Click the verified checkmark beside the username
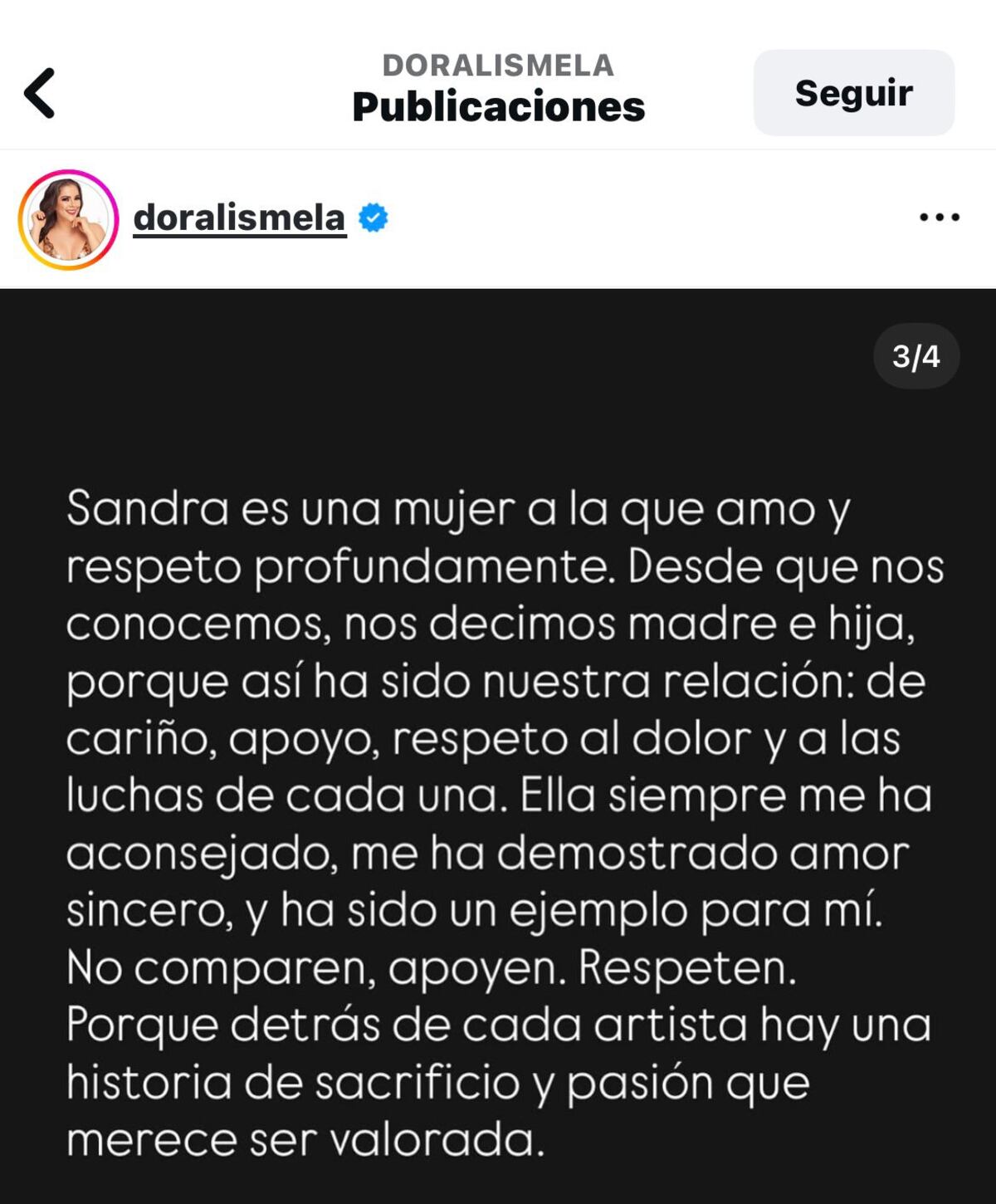 pos(373,218)
